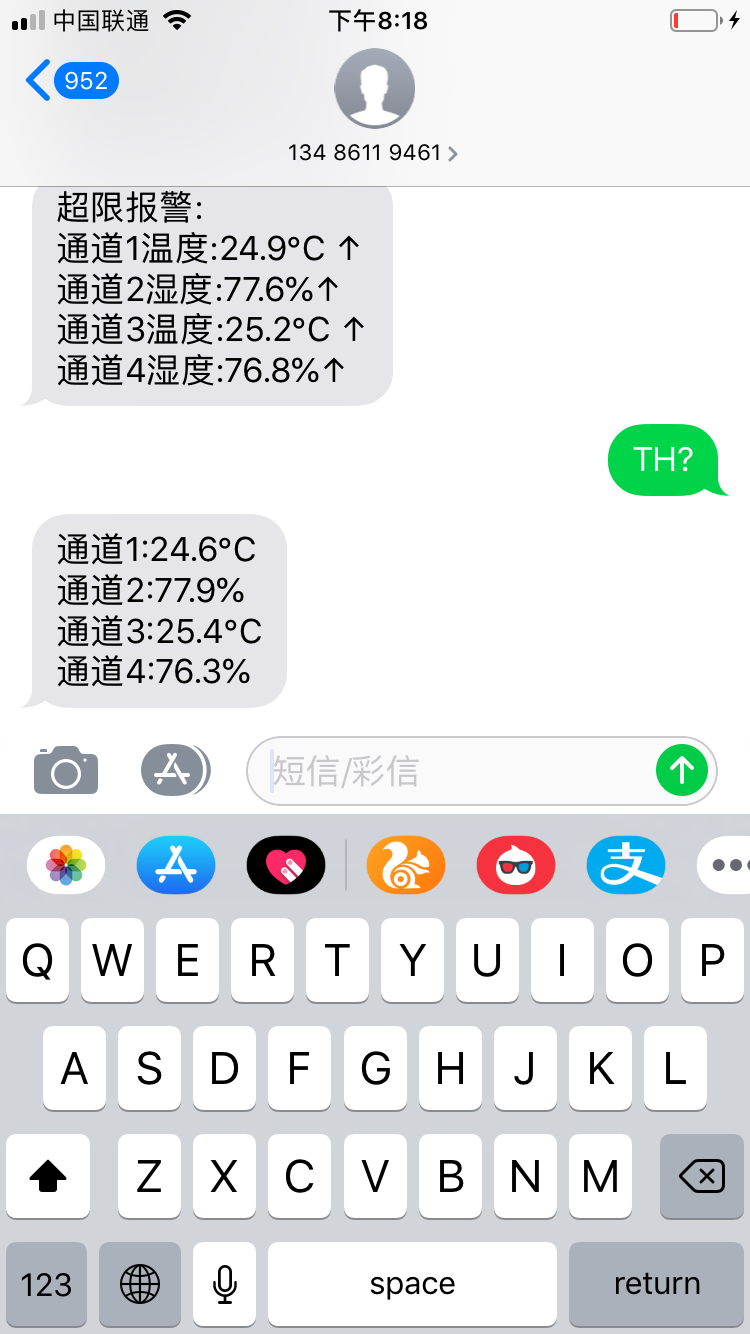Delete a character with the backspace key

[x=702, y=1177]
